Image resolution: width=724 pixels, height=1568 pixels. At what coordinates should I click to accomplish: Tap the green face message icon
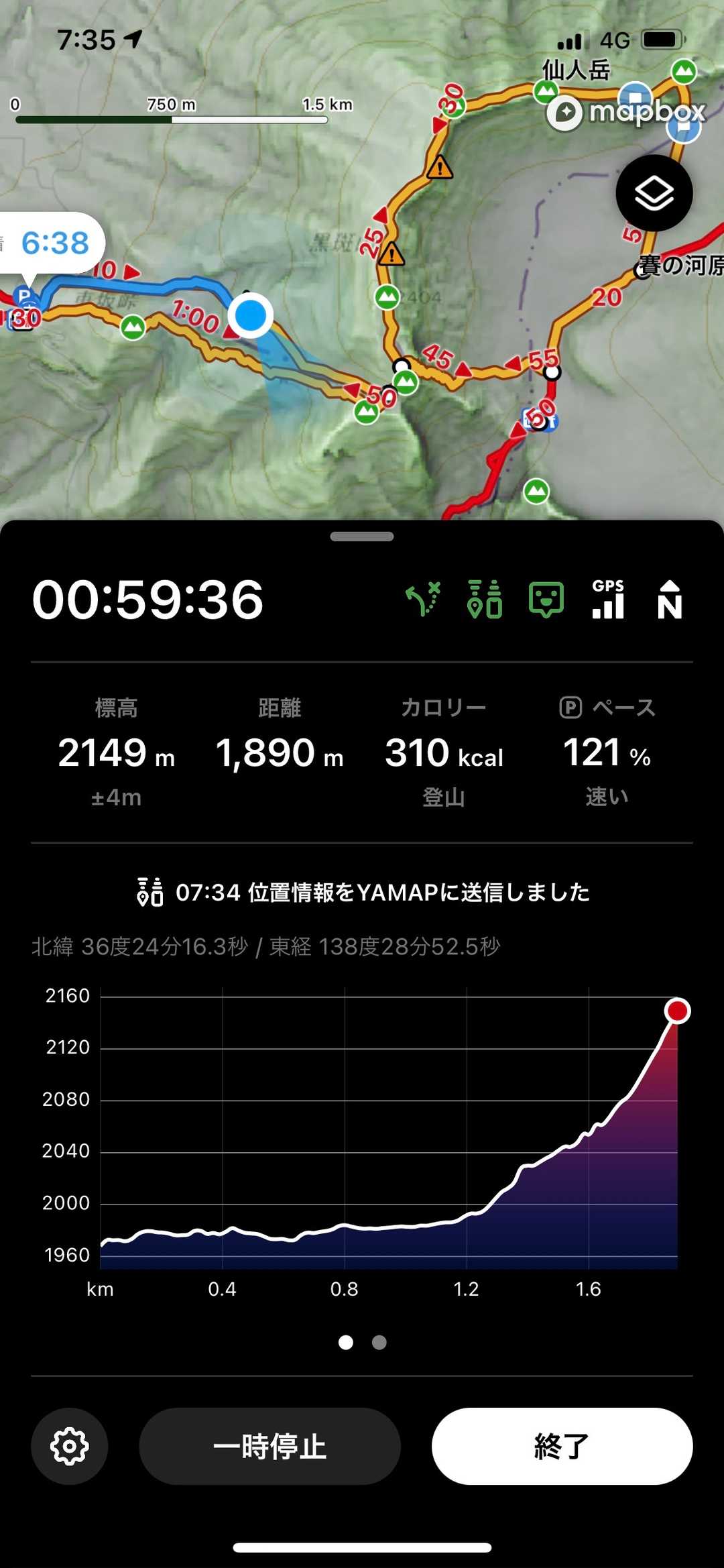(546, 599)
